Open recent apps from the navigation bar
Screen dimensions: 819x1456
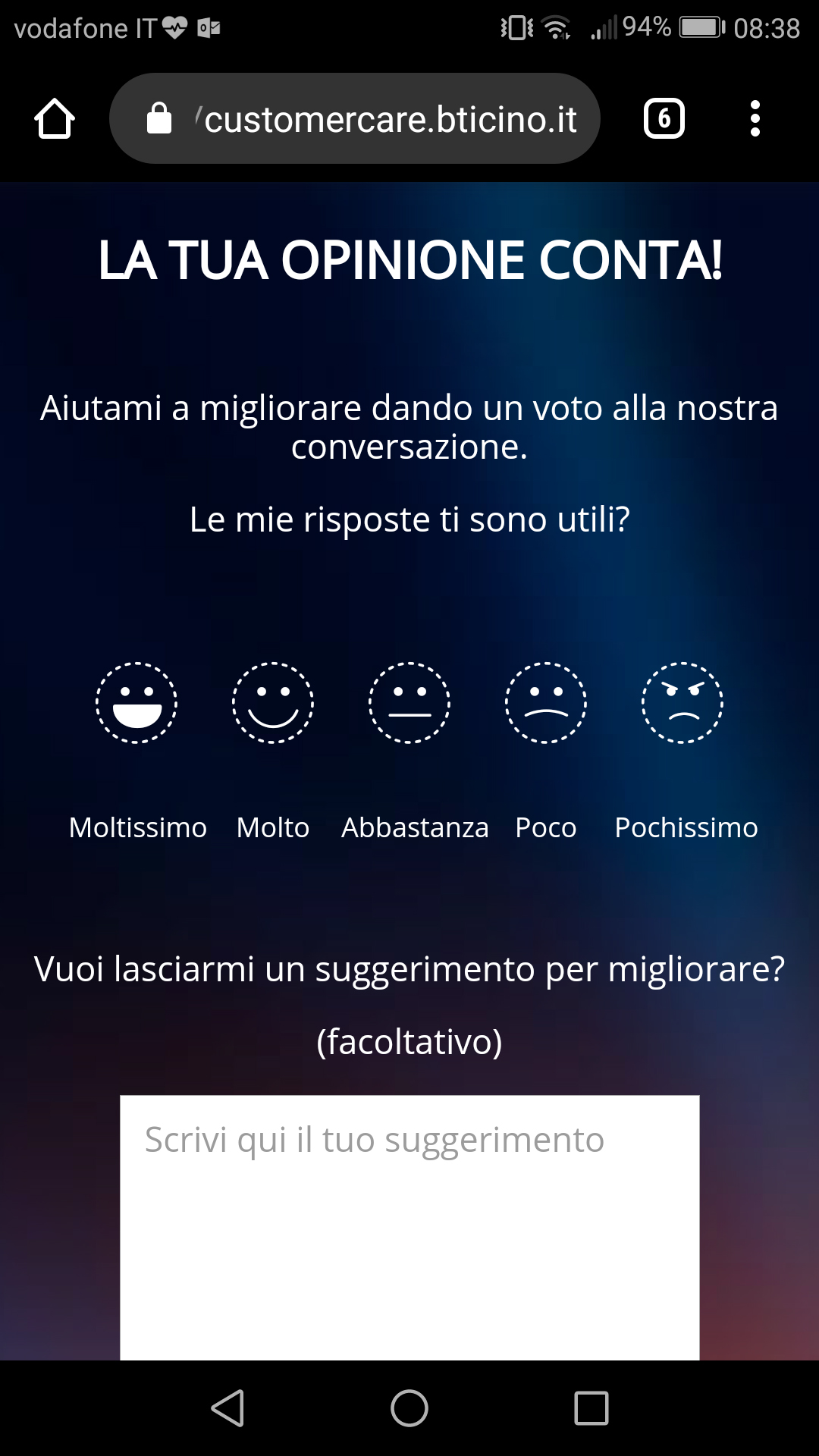point(591,1408)
